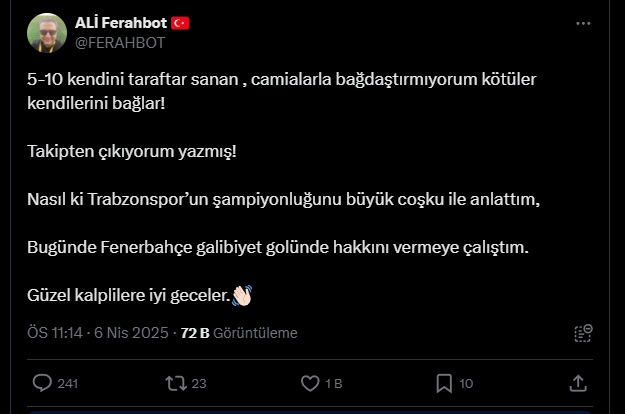Open the @FERAHBOT handle link
The width and height of the screenshot is (625, 414).
[x=120, y=42]
